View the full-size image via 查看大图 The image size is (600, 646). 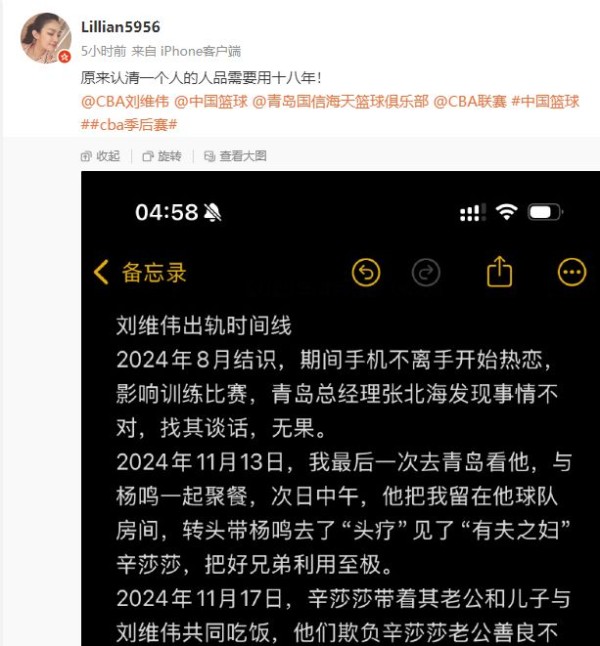coord(235,156)
